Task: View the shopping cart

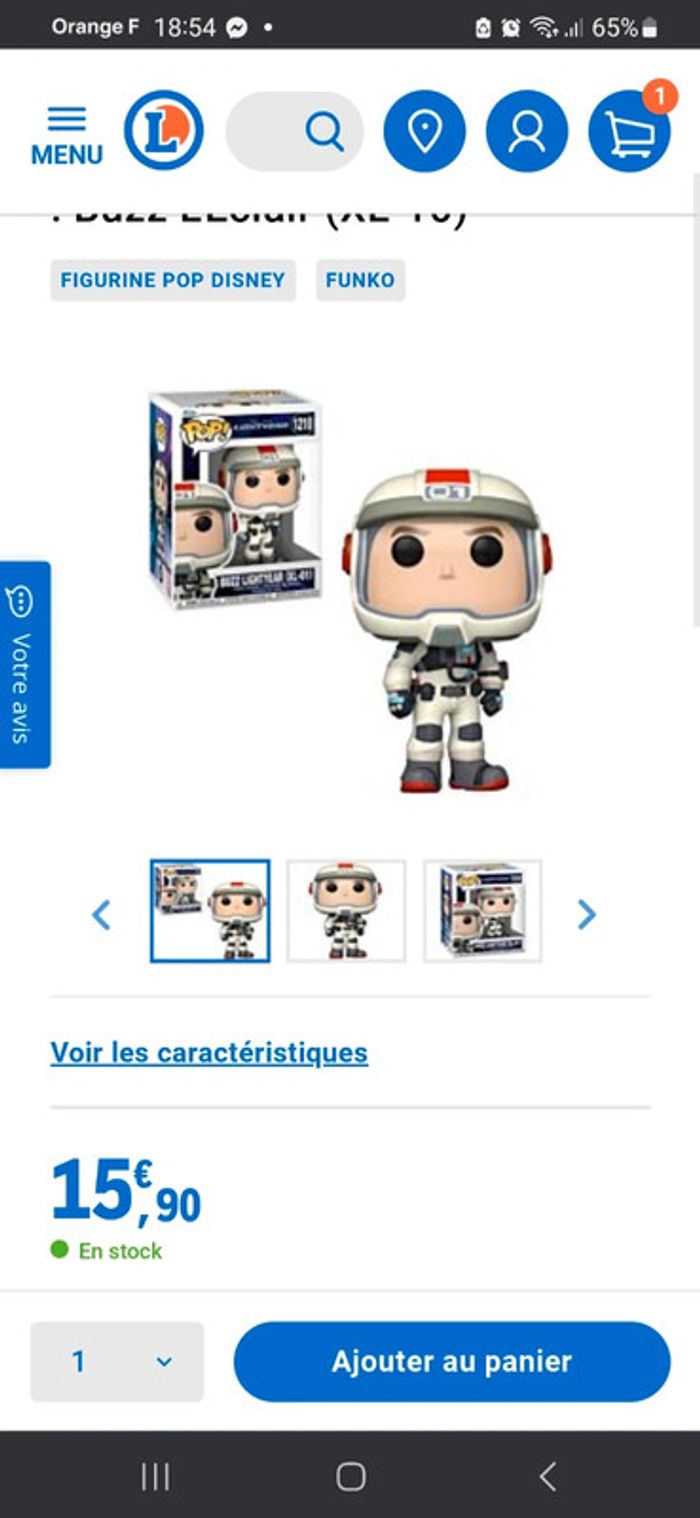Action: [629, 131]
